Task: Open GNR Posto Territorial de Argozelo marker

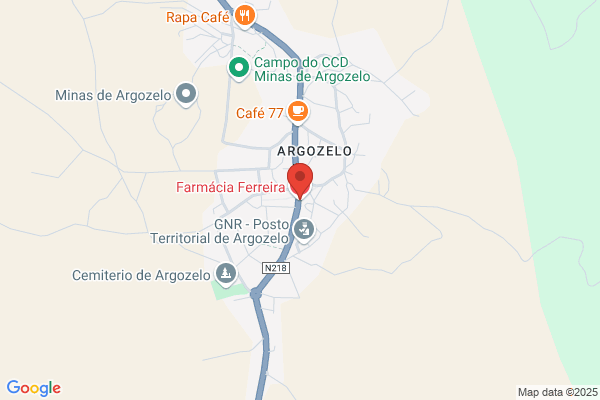Action: (x=304, y=230)
